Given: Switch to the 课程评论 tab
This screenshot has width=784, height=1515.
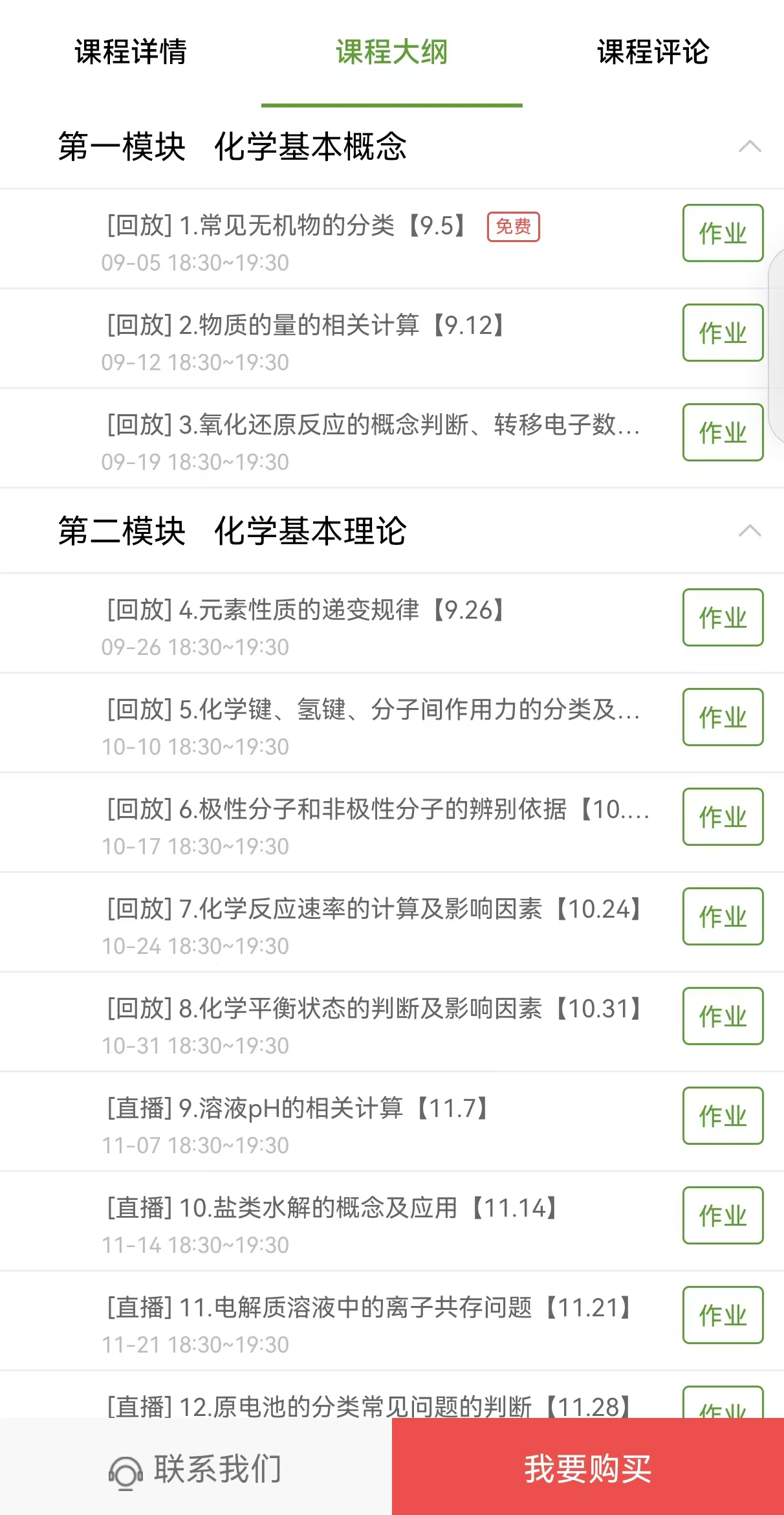Looking at the screenshot, I should point(653,52).
